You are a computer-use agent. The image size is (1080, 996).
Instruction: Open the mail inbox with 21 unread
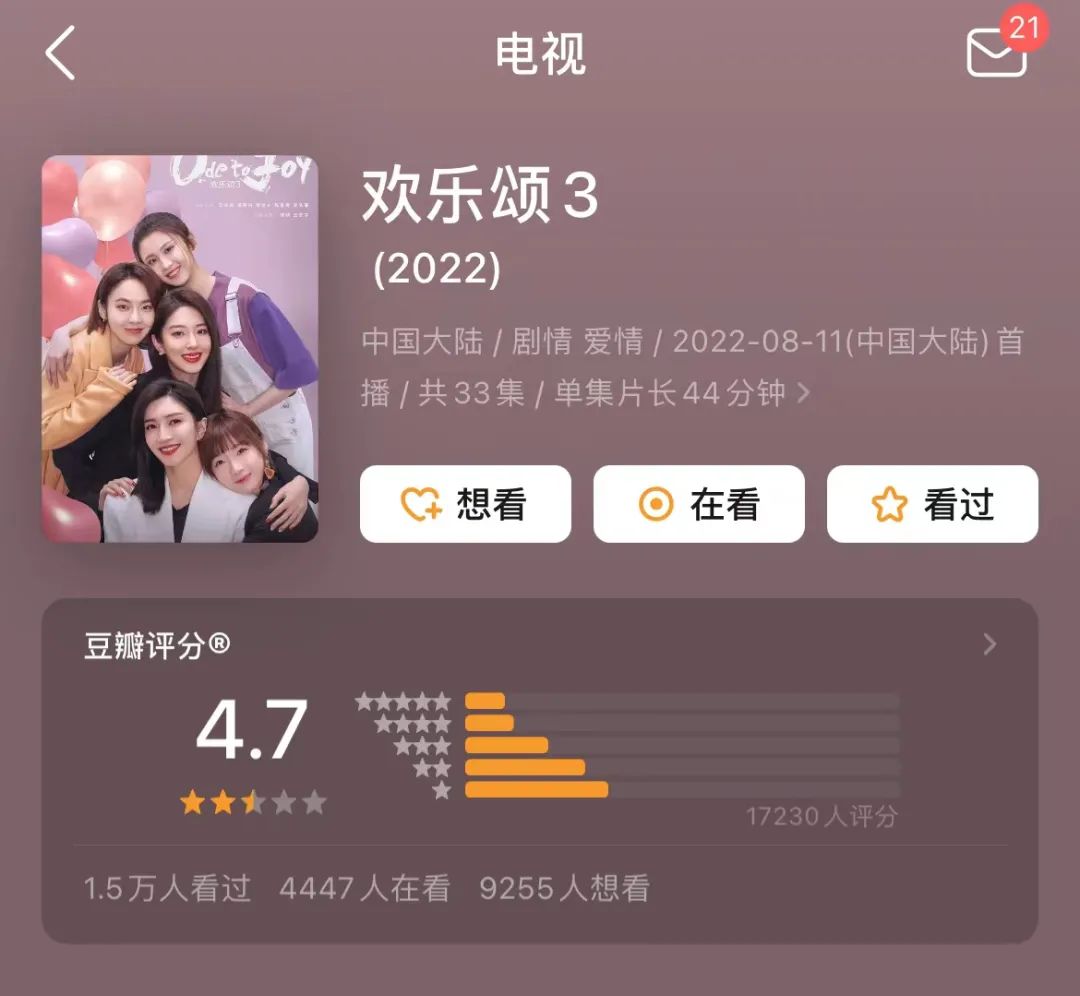[997, 52]
